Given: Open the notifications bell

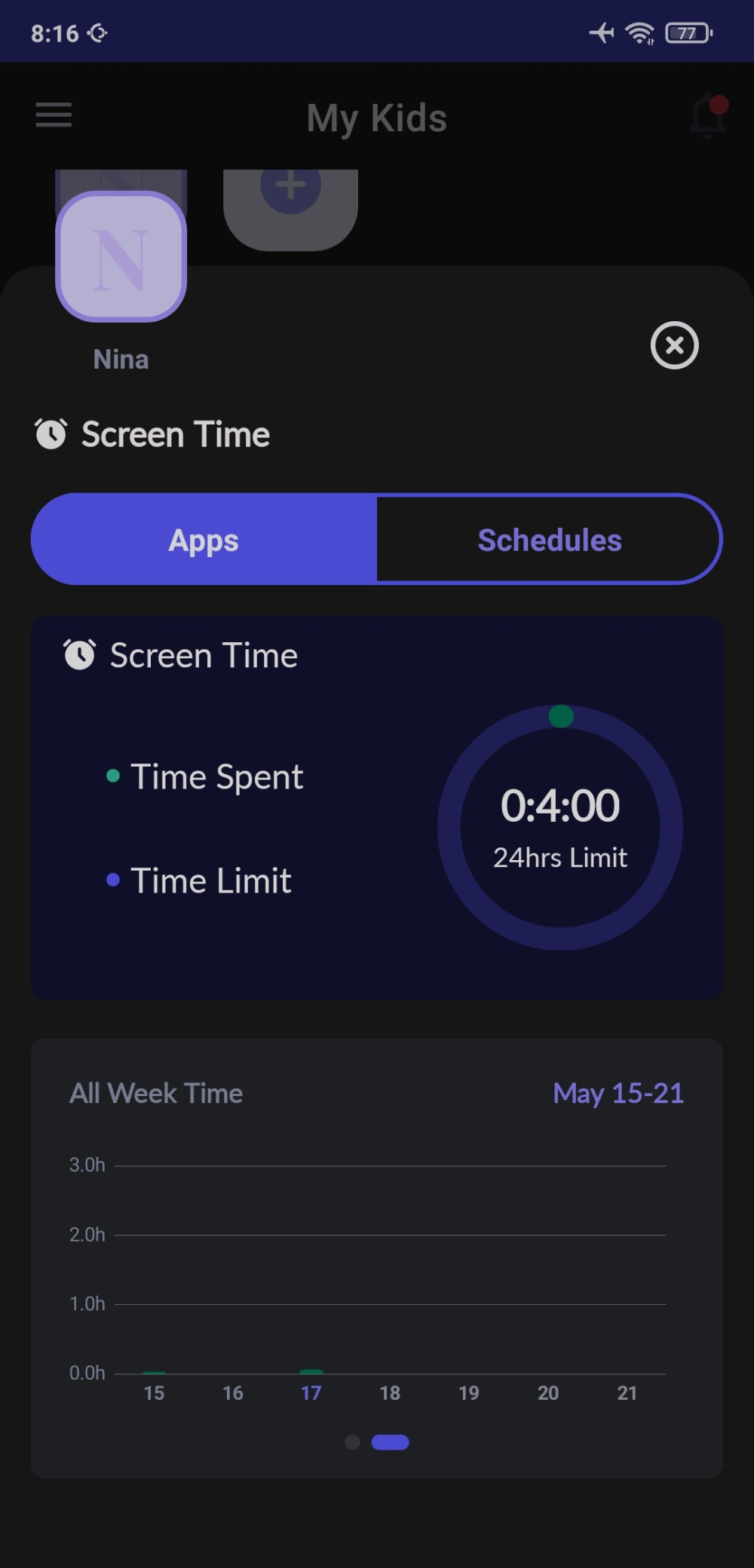Looking at the screenshot, I should tap(708, 115).
